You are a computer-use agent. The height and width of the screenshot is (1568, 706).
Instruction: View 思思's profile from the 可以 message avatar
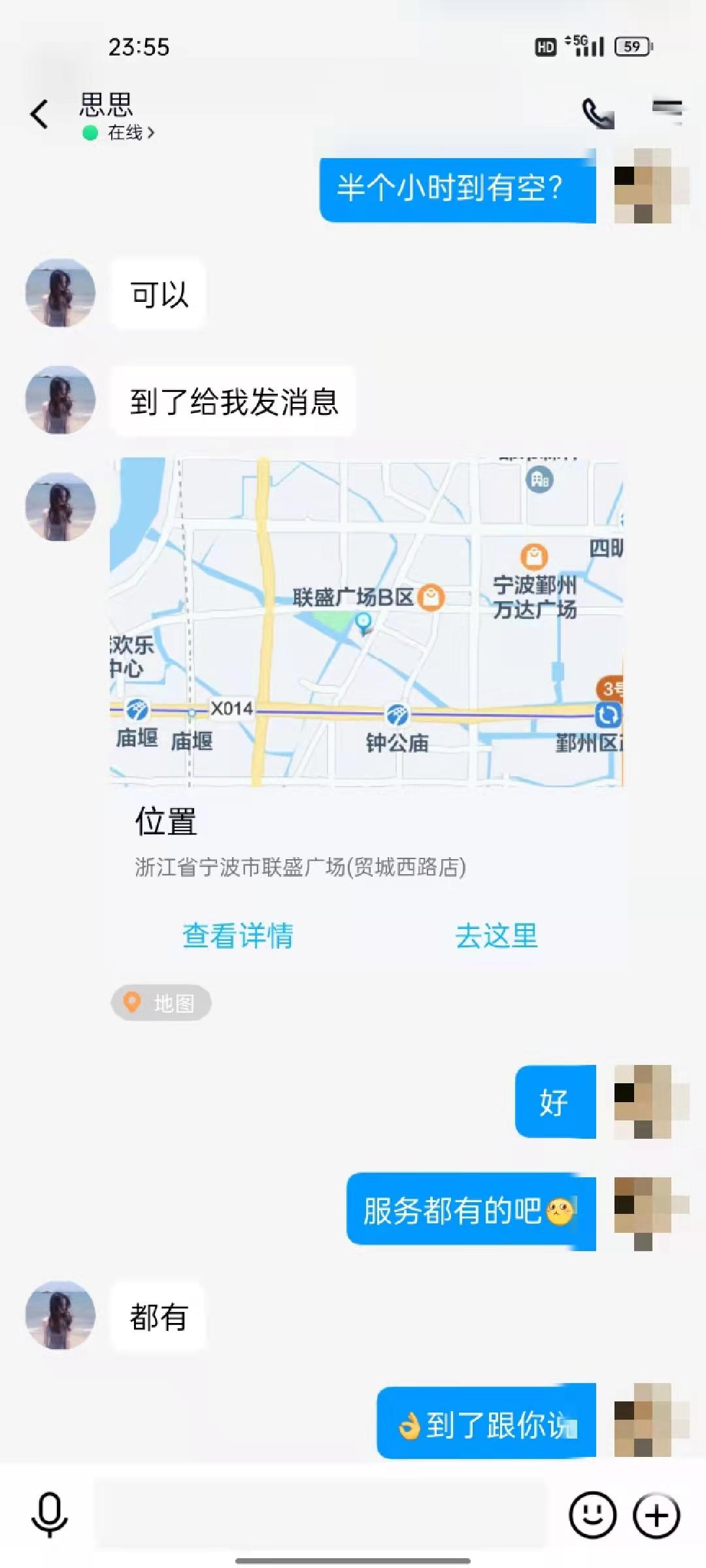60,293
